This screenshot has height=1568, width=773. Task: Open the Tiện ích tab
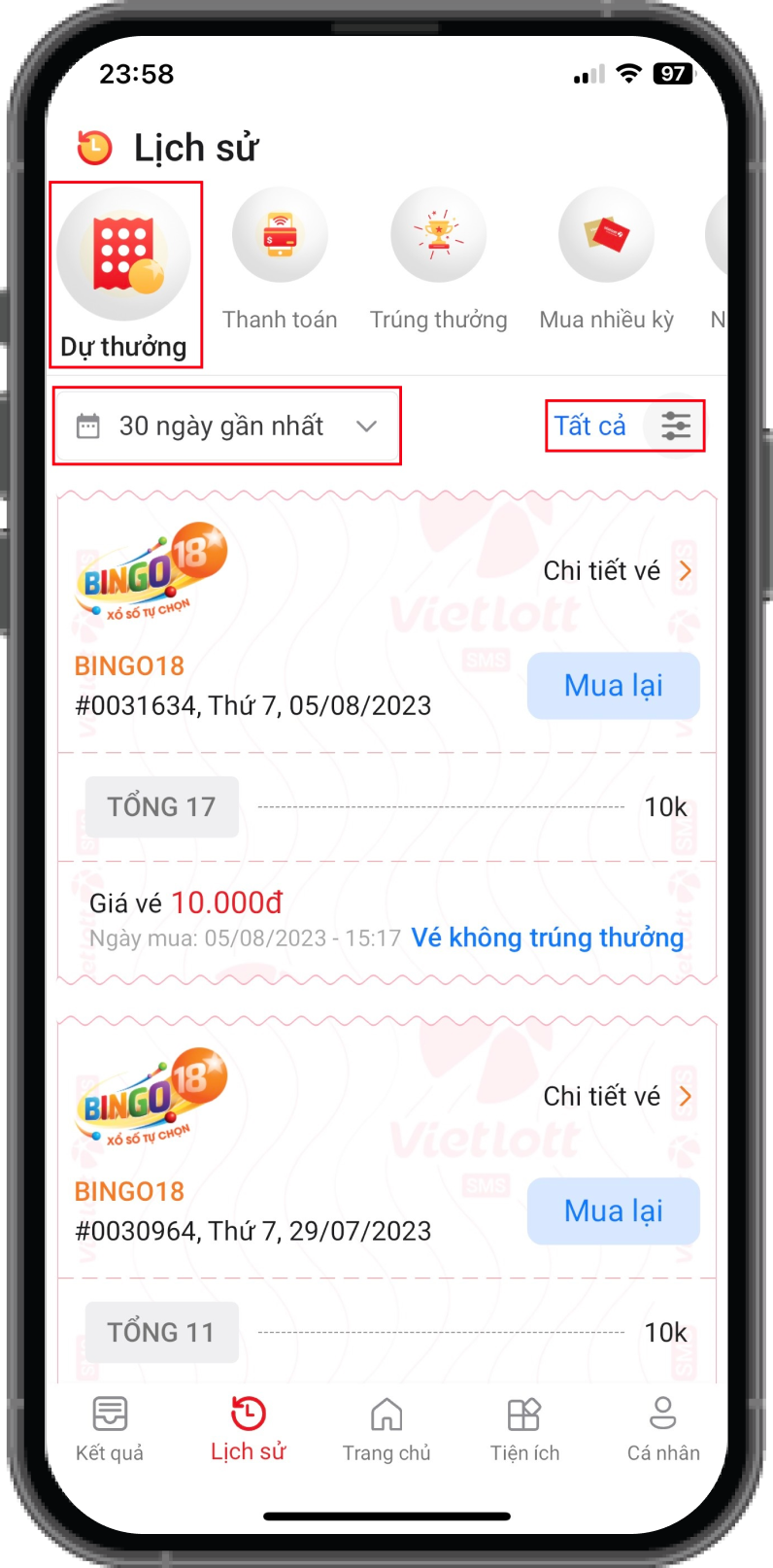tap(524, 1429)
